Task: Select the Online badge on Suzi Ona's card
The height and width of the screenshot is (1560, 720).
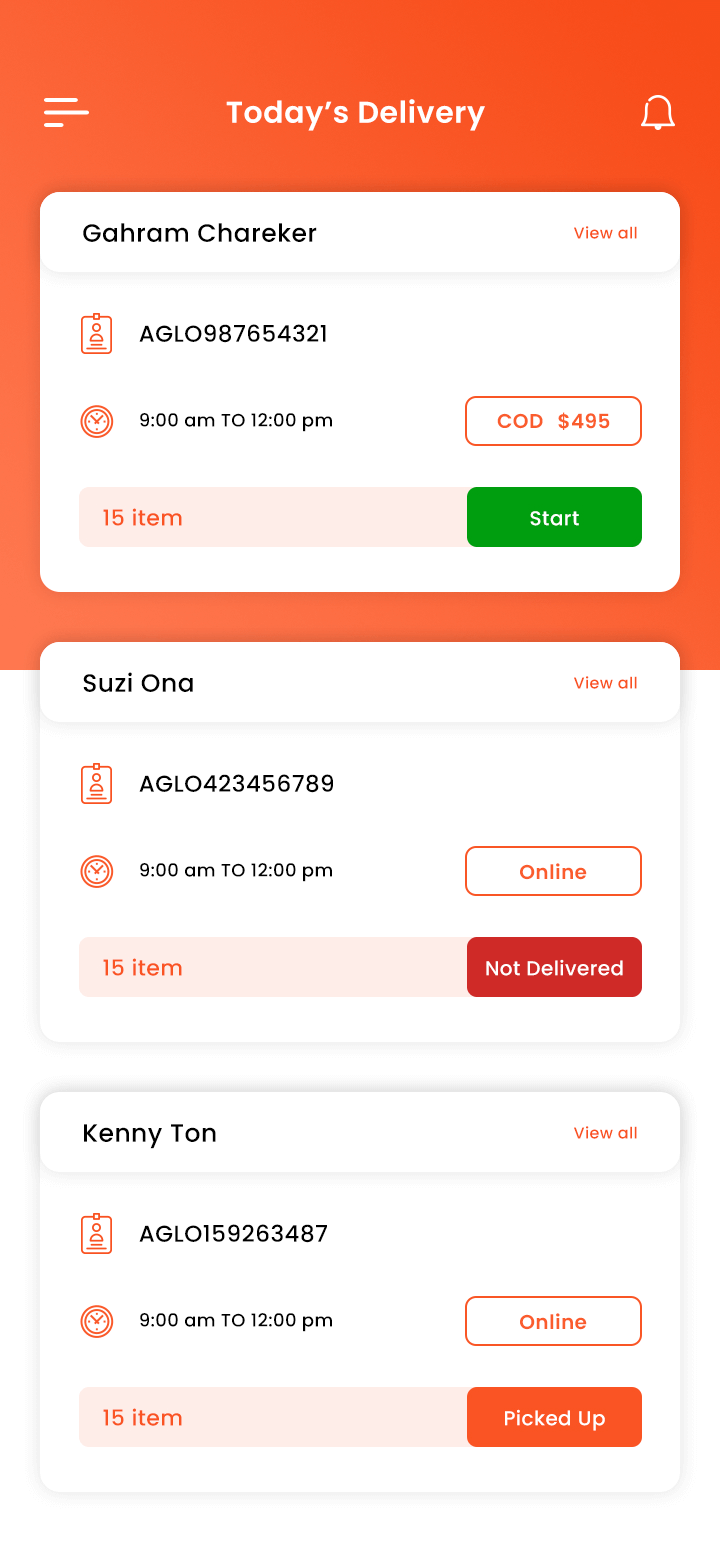Action: pos(553,871)
